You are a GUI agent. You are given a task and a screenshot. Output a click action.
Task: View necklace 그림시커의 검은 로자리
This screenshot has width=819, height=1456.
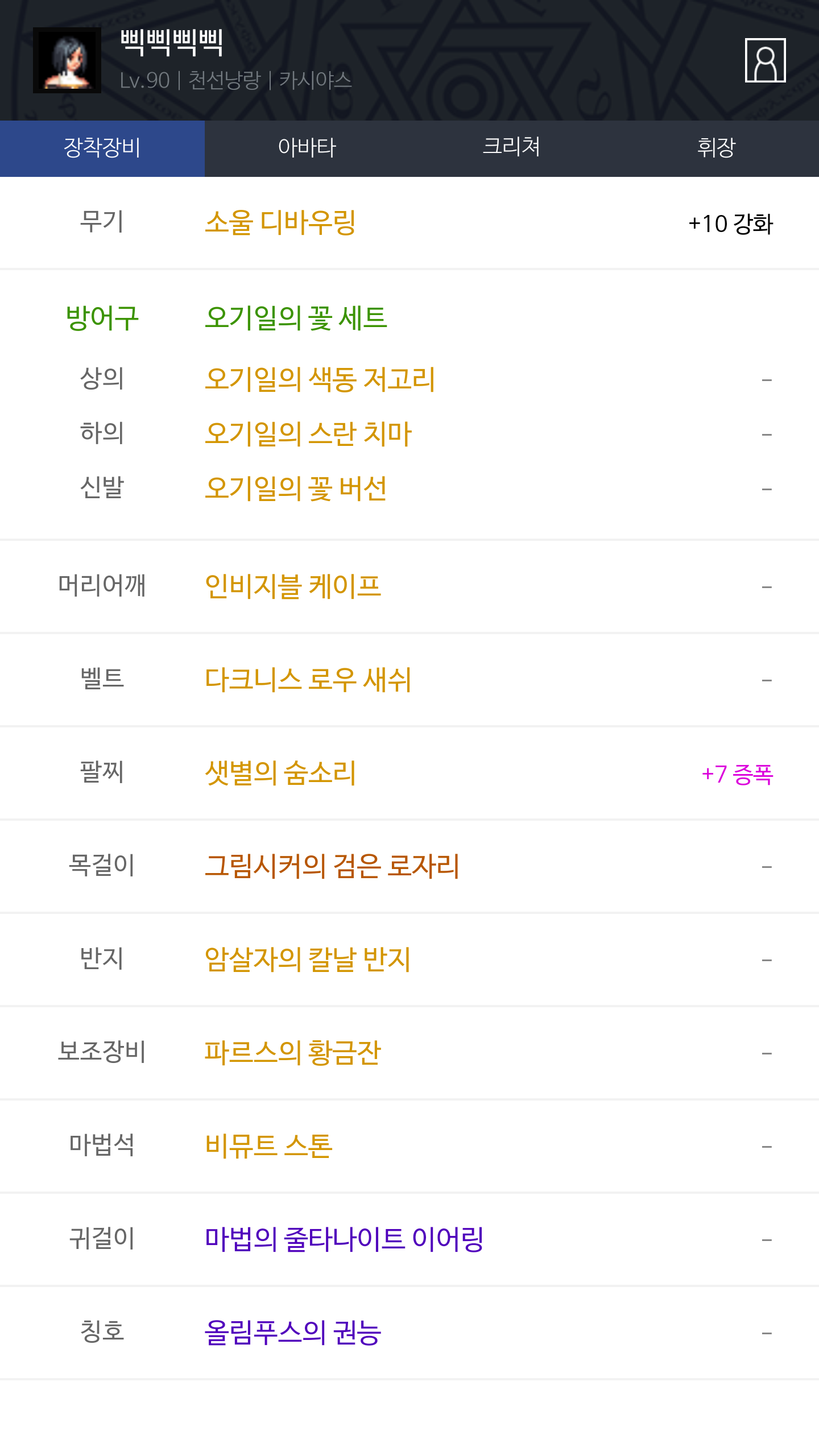332,866
